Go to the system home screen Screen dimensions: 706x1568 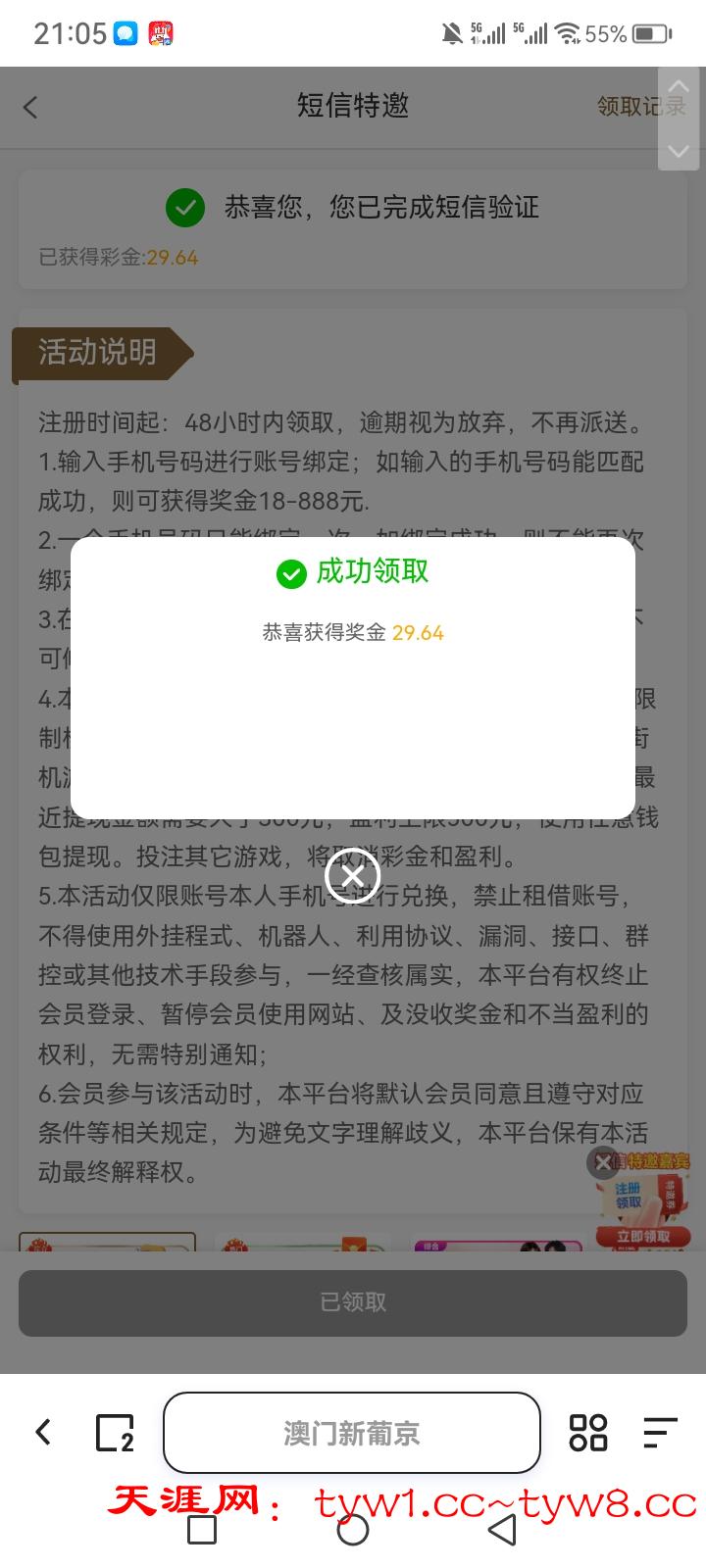(352, 1530)
